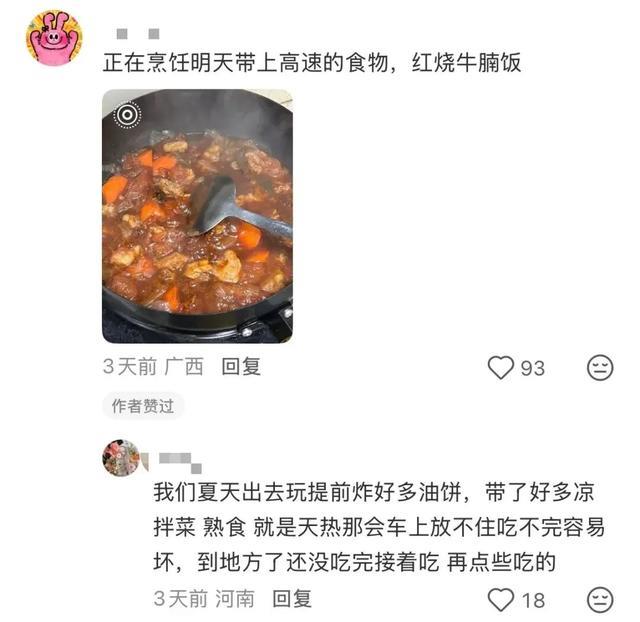
Task: Reply to the Henan comment
Action: coord(292,598)
